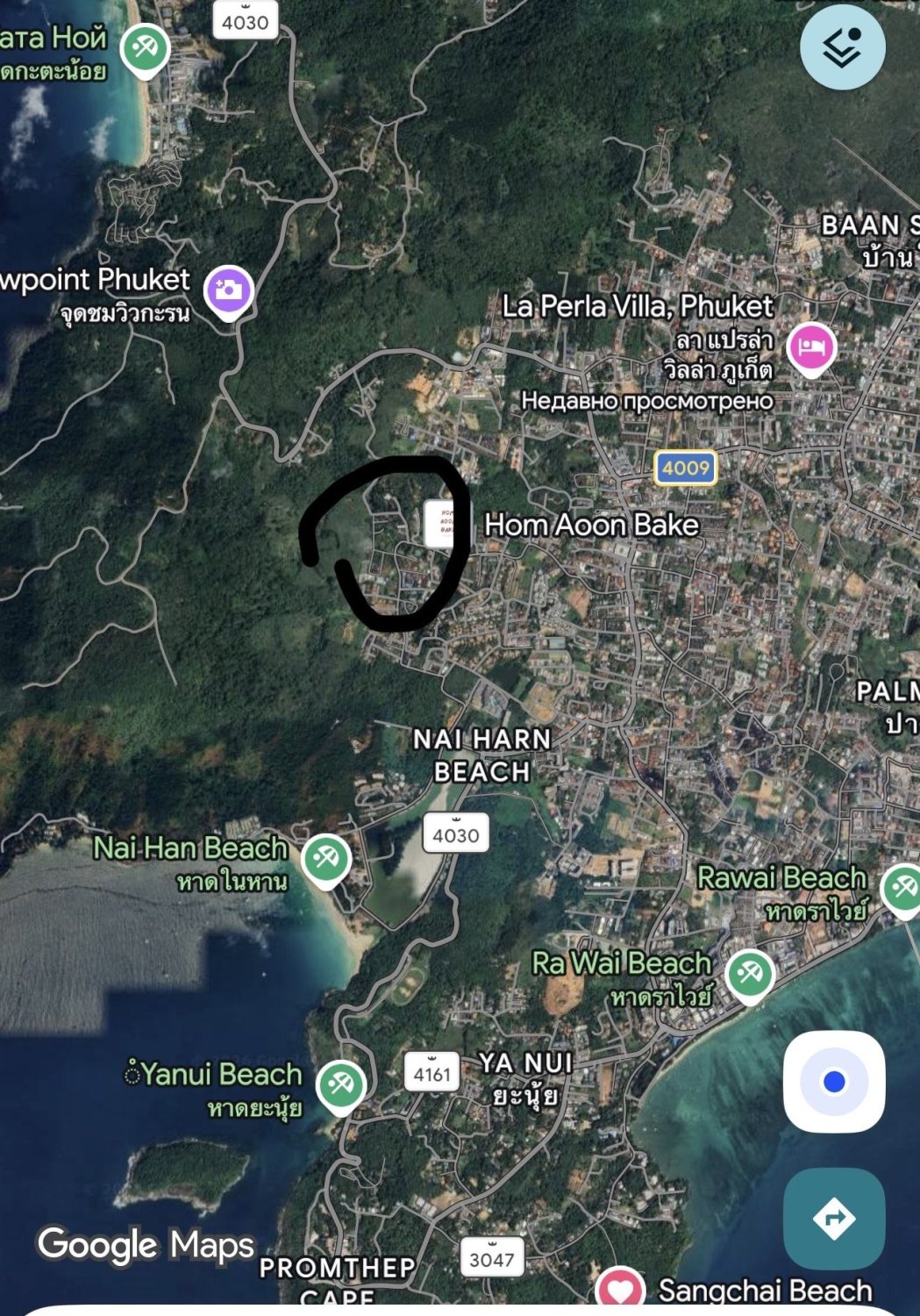
Task: Select the Viewpoint Phuket camera pin
Action: pyautogui.click(x=229, y=290)
